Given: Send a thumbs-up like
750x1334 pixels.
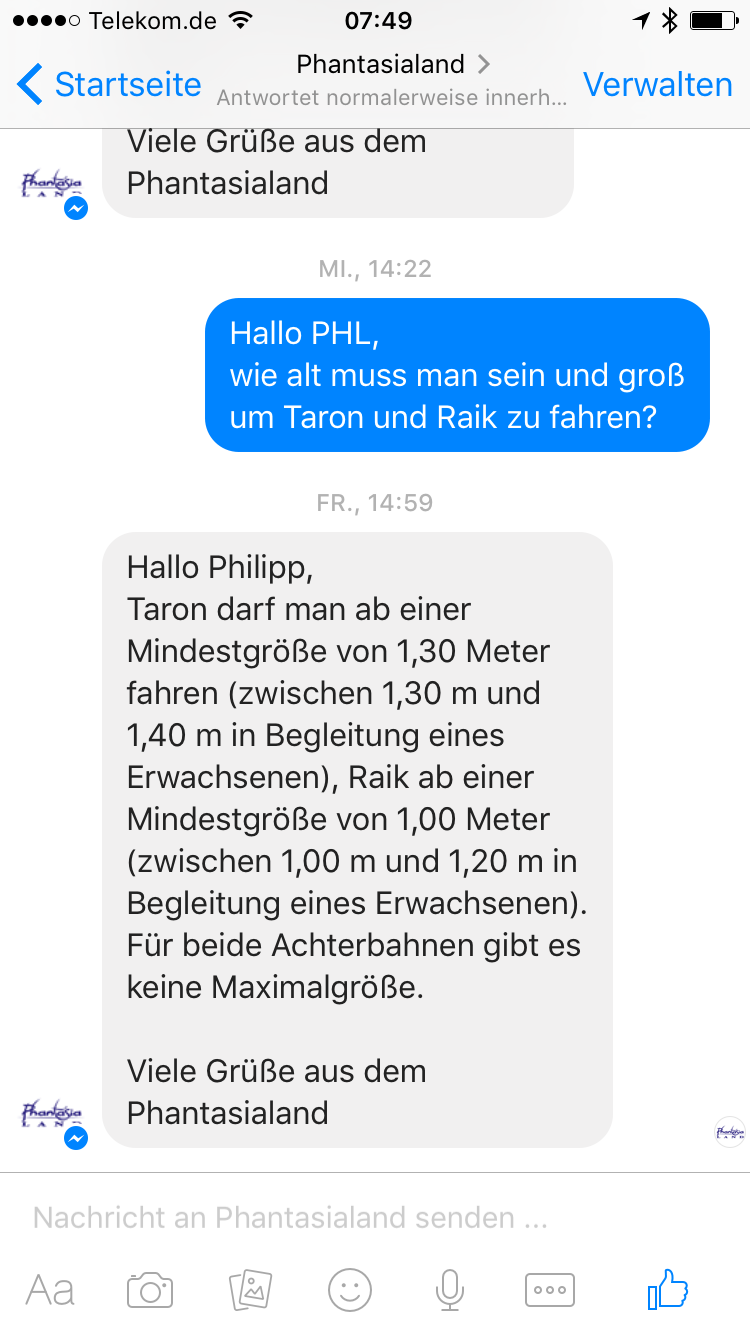Looking at the screenshot, I should (x=668, y=1289).
